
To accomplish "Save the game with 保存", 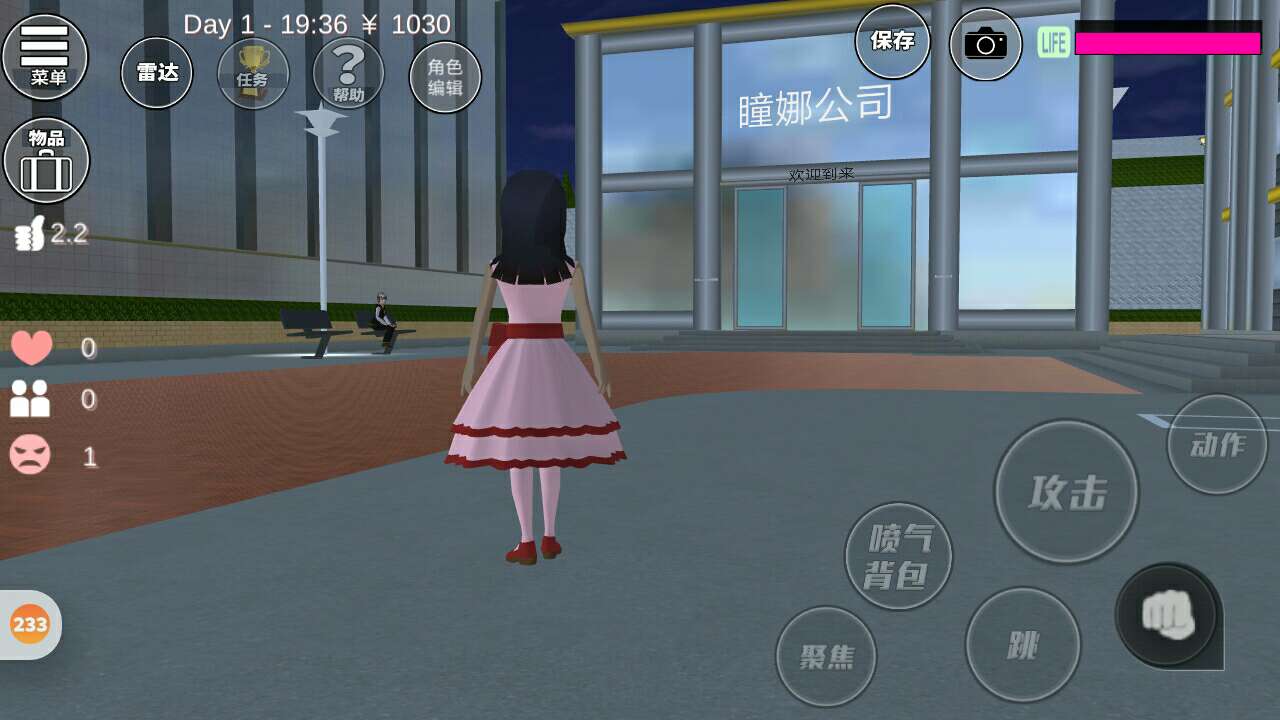I will tap(892, 42).
